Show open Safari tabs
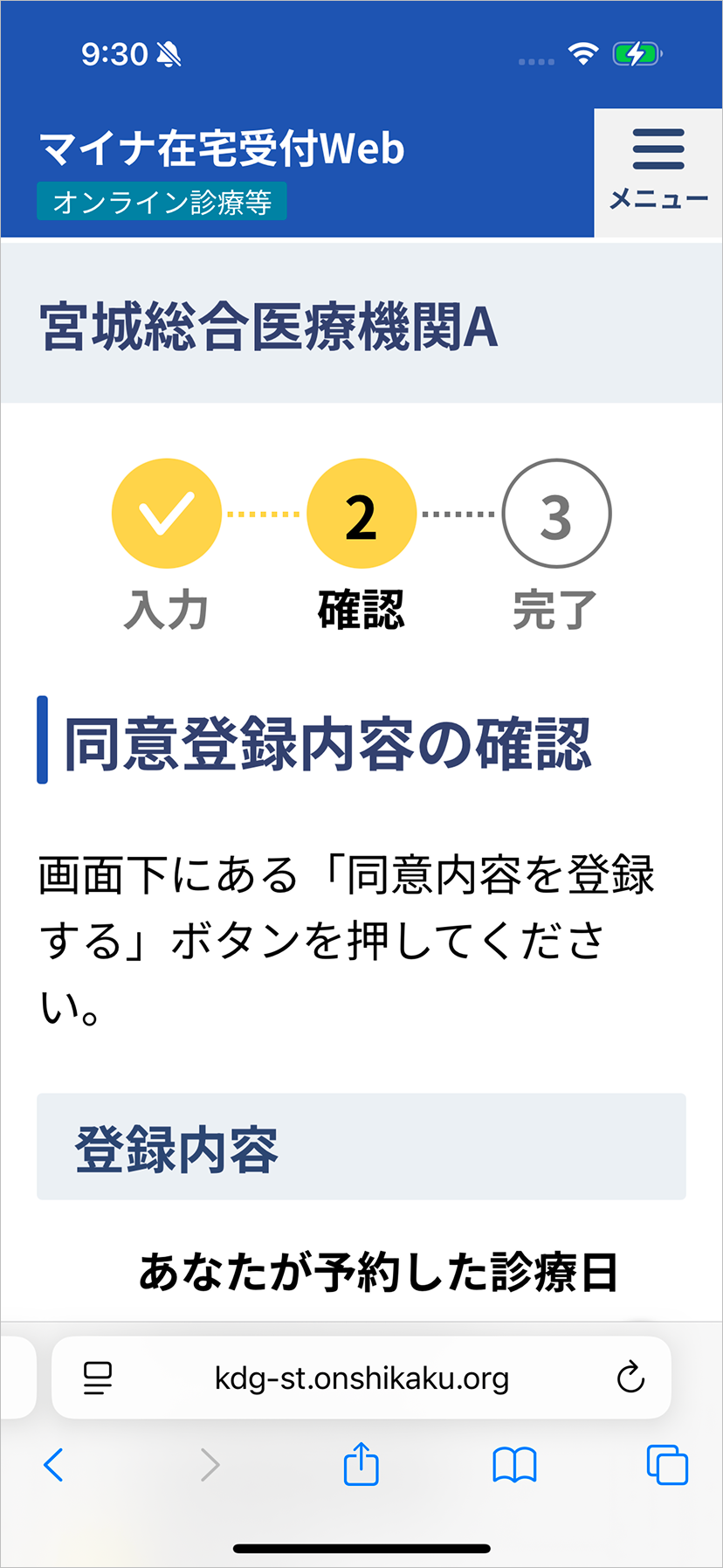The height and width of the screenshot is (1568, 723). (667, 1465)
